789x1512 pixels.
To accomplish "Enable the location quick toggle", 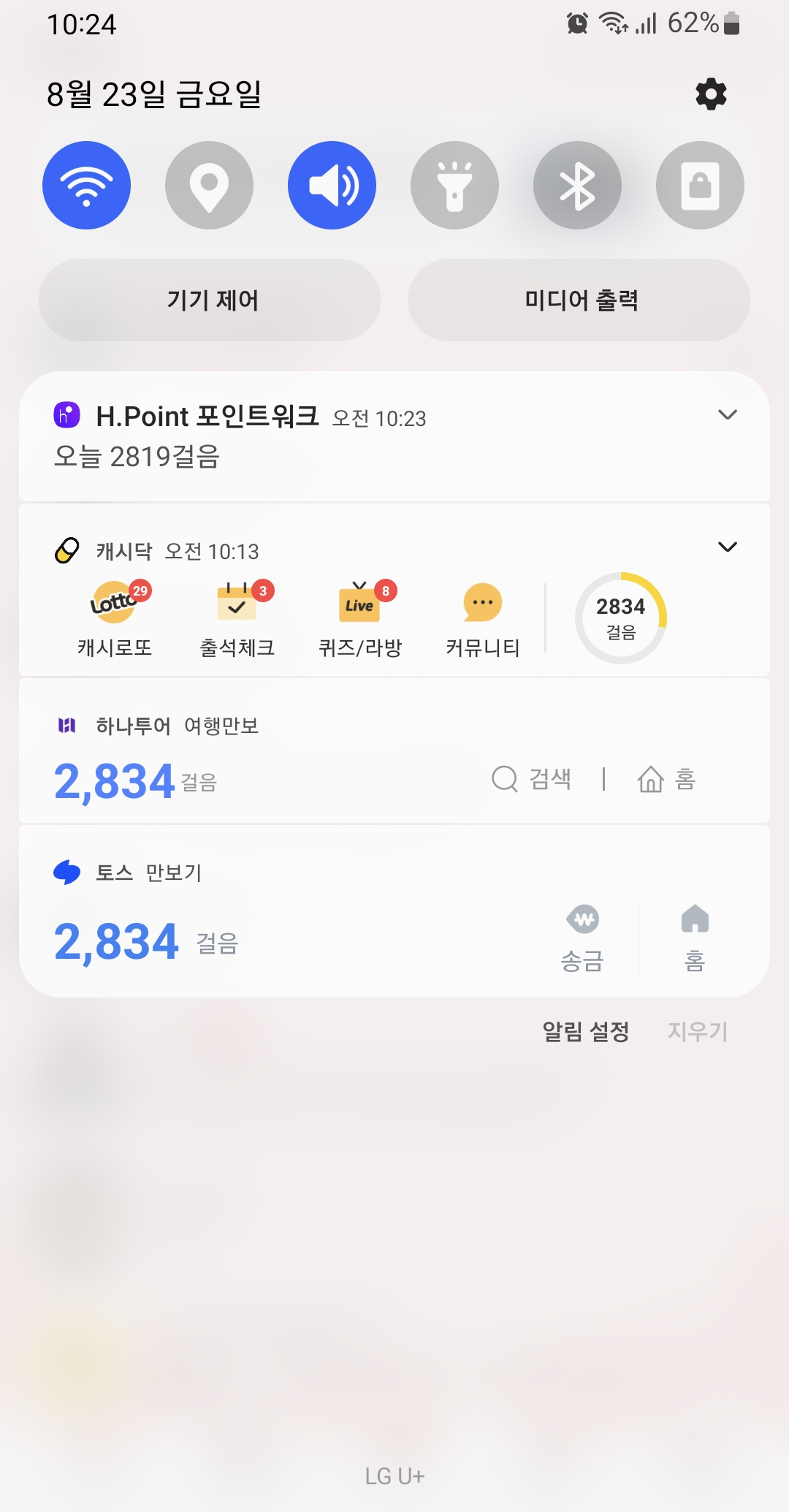I will point(209,186).
